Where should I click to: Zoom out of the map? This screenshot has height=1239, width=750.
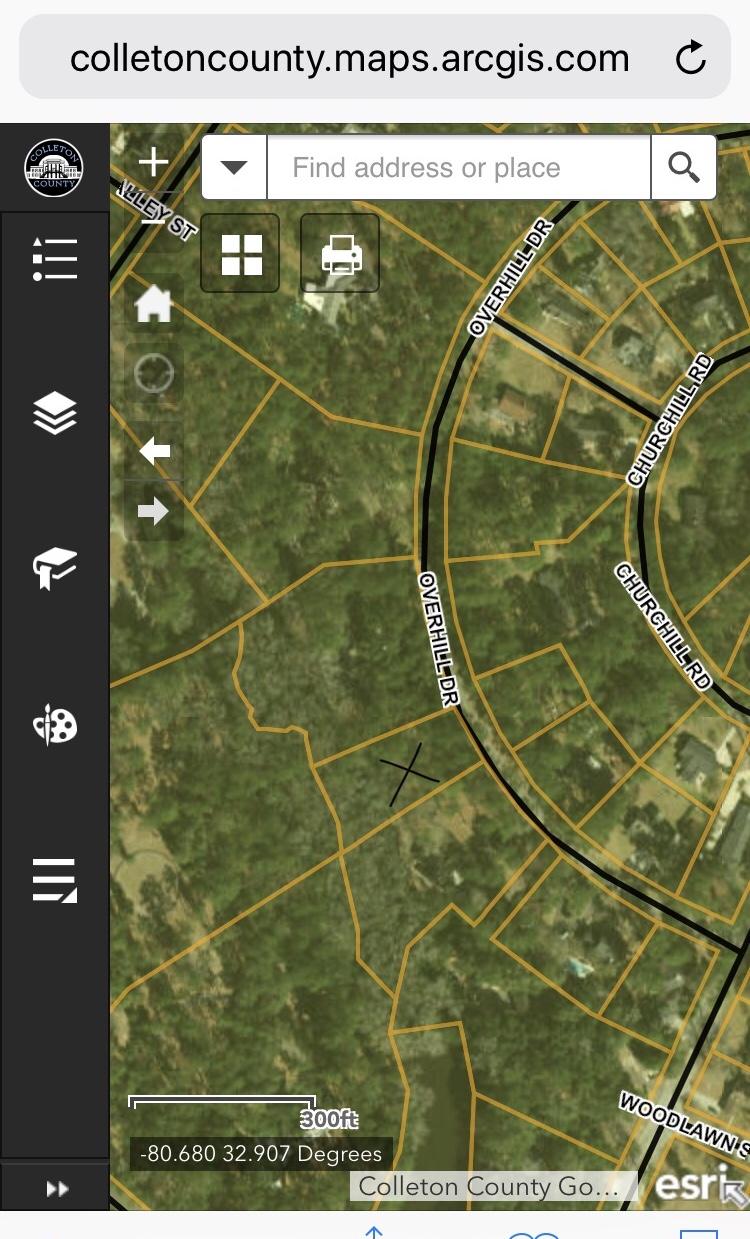pos(153,220)
